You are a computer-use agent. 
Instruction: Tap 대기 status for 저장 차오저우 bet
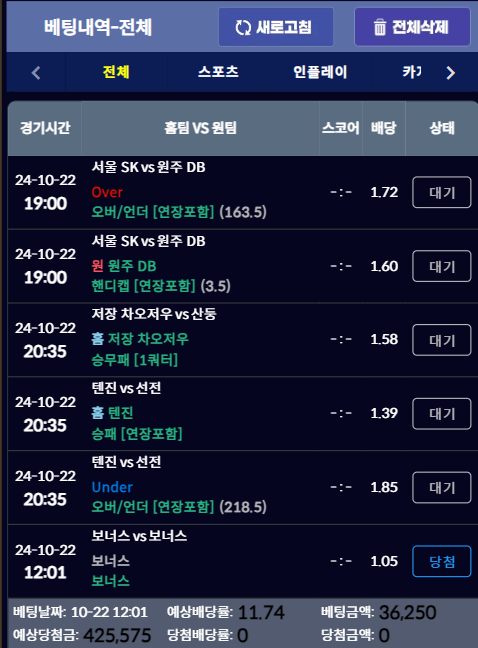pos(442,340)
